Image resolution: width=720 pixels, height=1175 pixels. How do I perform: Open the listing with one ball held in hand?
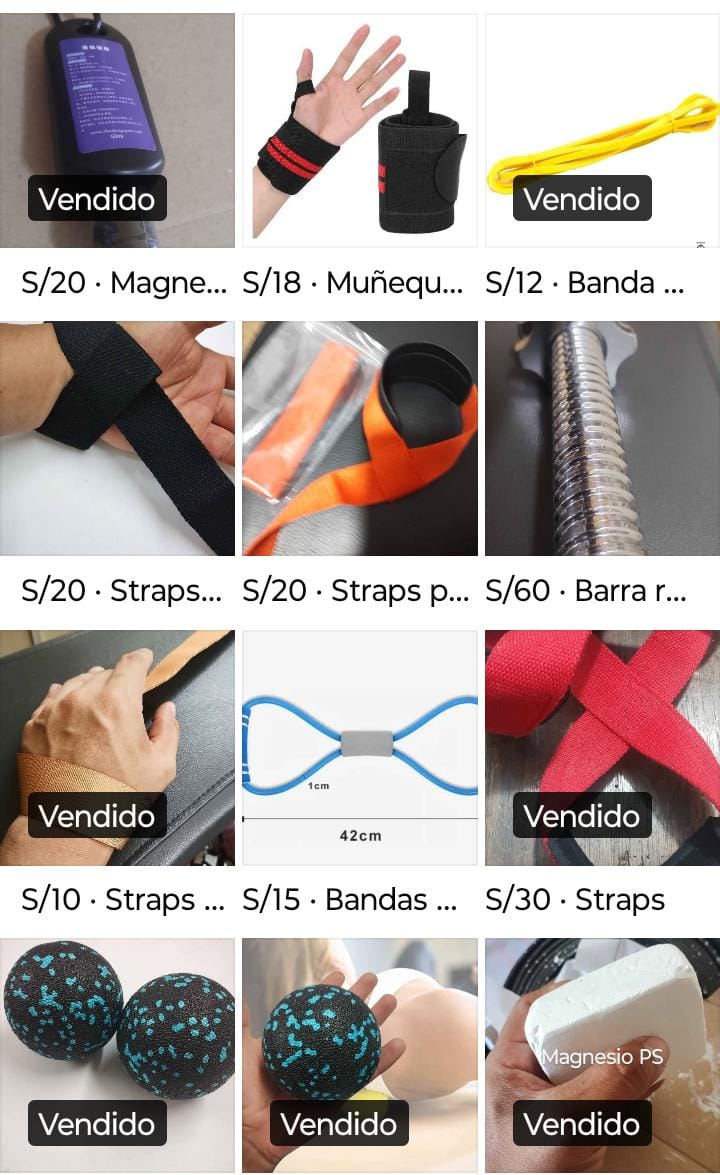click(359, 1050)
